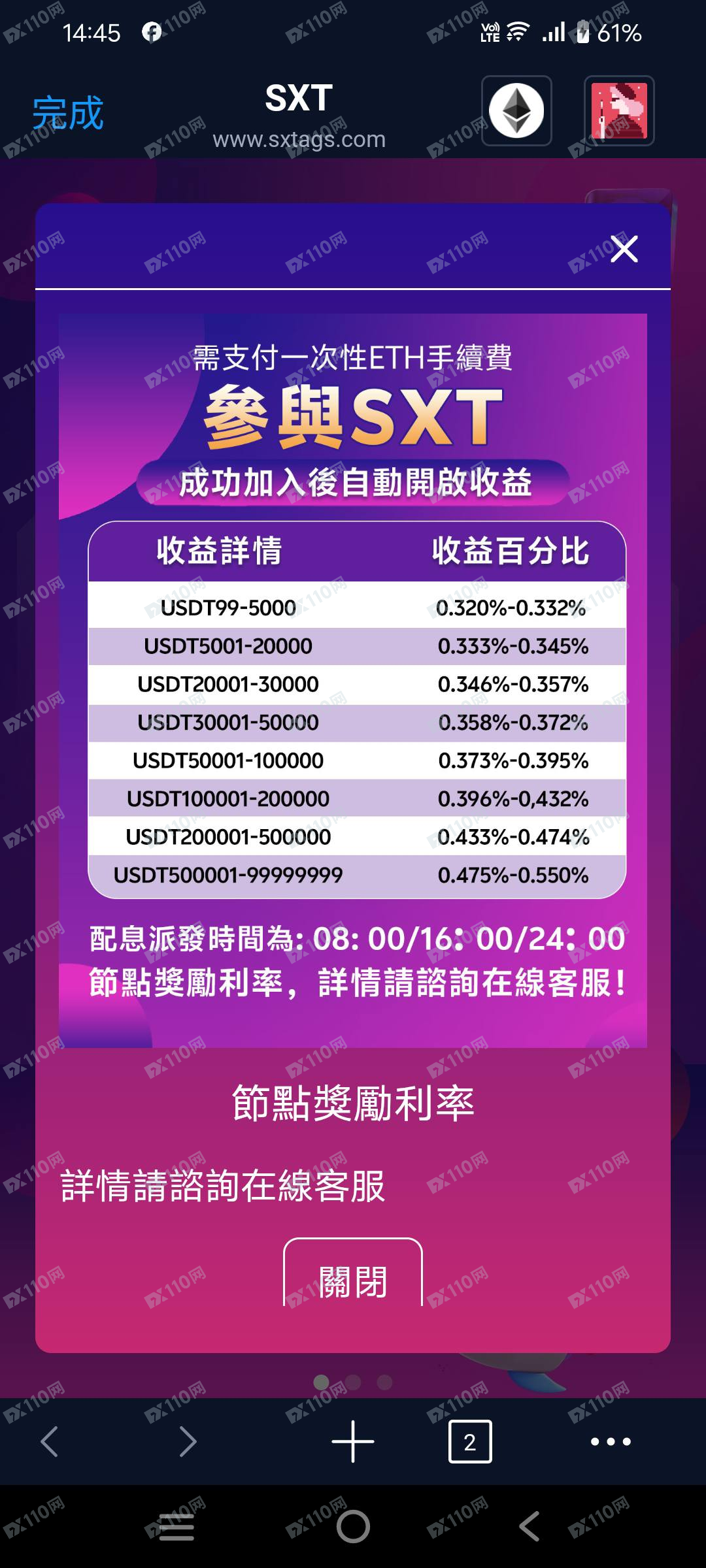706x1568 pixels.
Task: Go back to the previous page
Action: click(x=50, y=1441)
